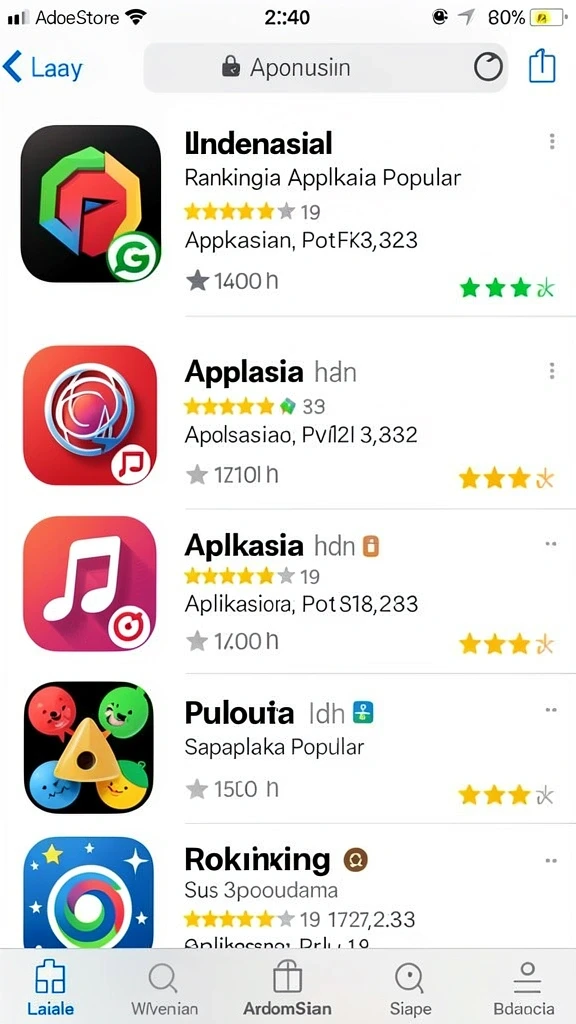Open overflow menu for Indenasial
Image resolution: width=576 pixels, height=1024 pixels.
(552, 142)
